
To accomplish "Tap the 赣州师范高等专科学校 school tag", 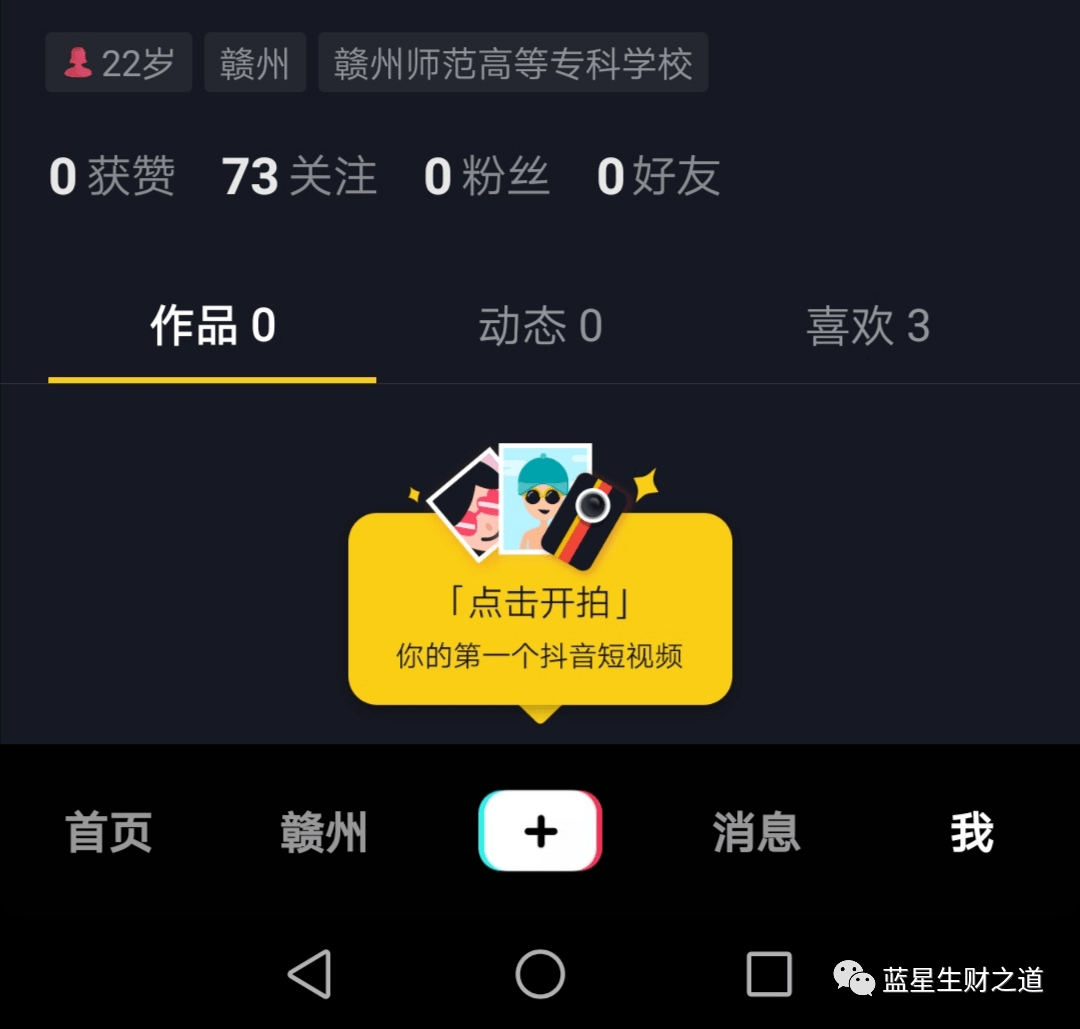I will (513, 63).
